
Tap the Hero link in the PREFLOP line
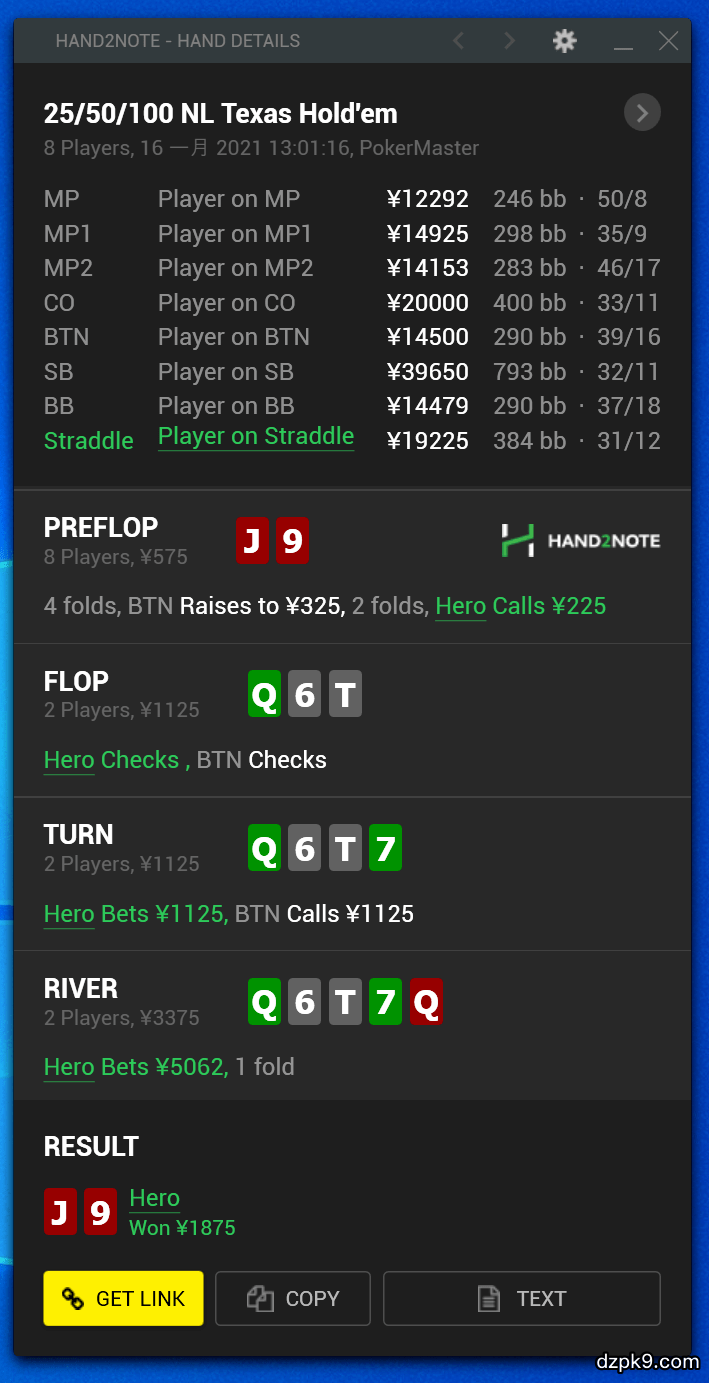[460, 606]
